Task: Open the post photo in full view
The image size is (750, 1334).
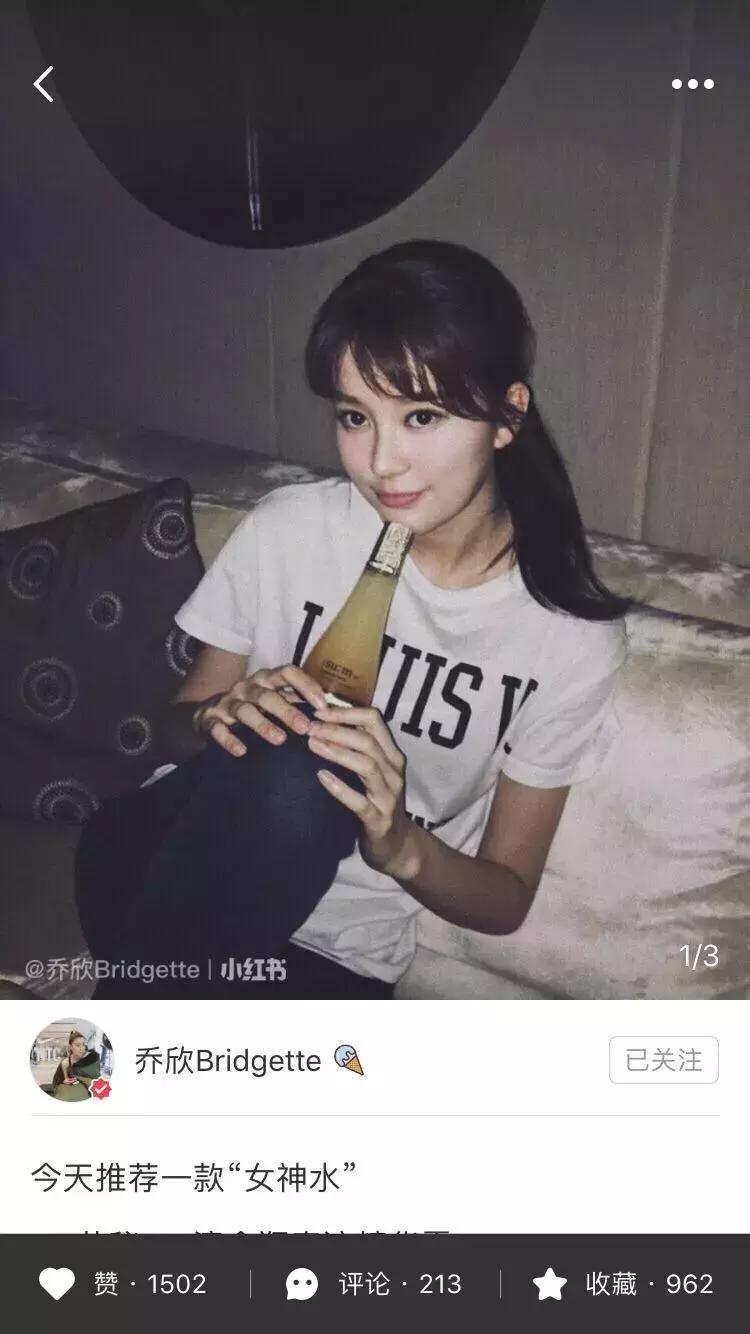Action: pyautogui.click(x=375, y=500)
